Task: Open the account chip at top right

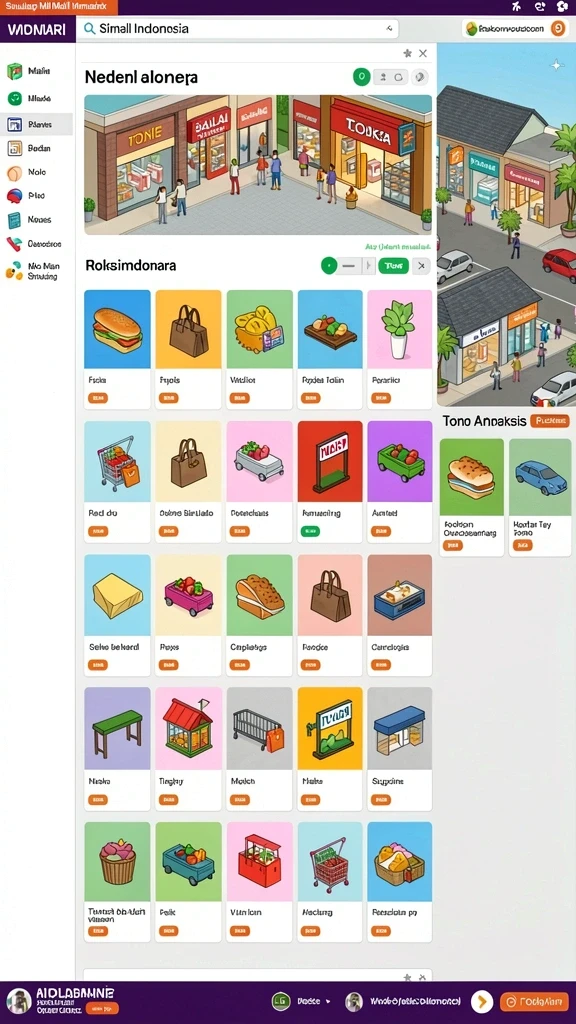Action: (514, 29)
